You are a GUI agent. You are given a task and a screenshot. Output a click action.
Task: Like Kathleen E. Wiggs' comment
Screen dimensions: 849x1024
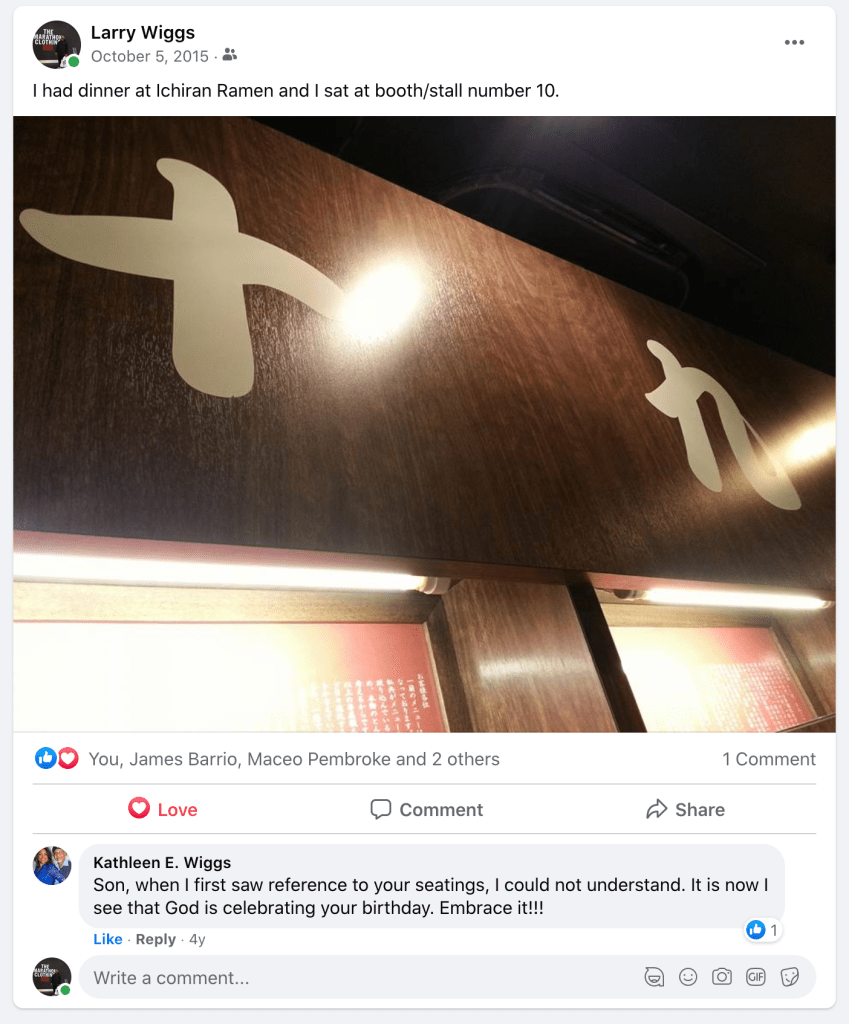click(x=107, y=939)
